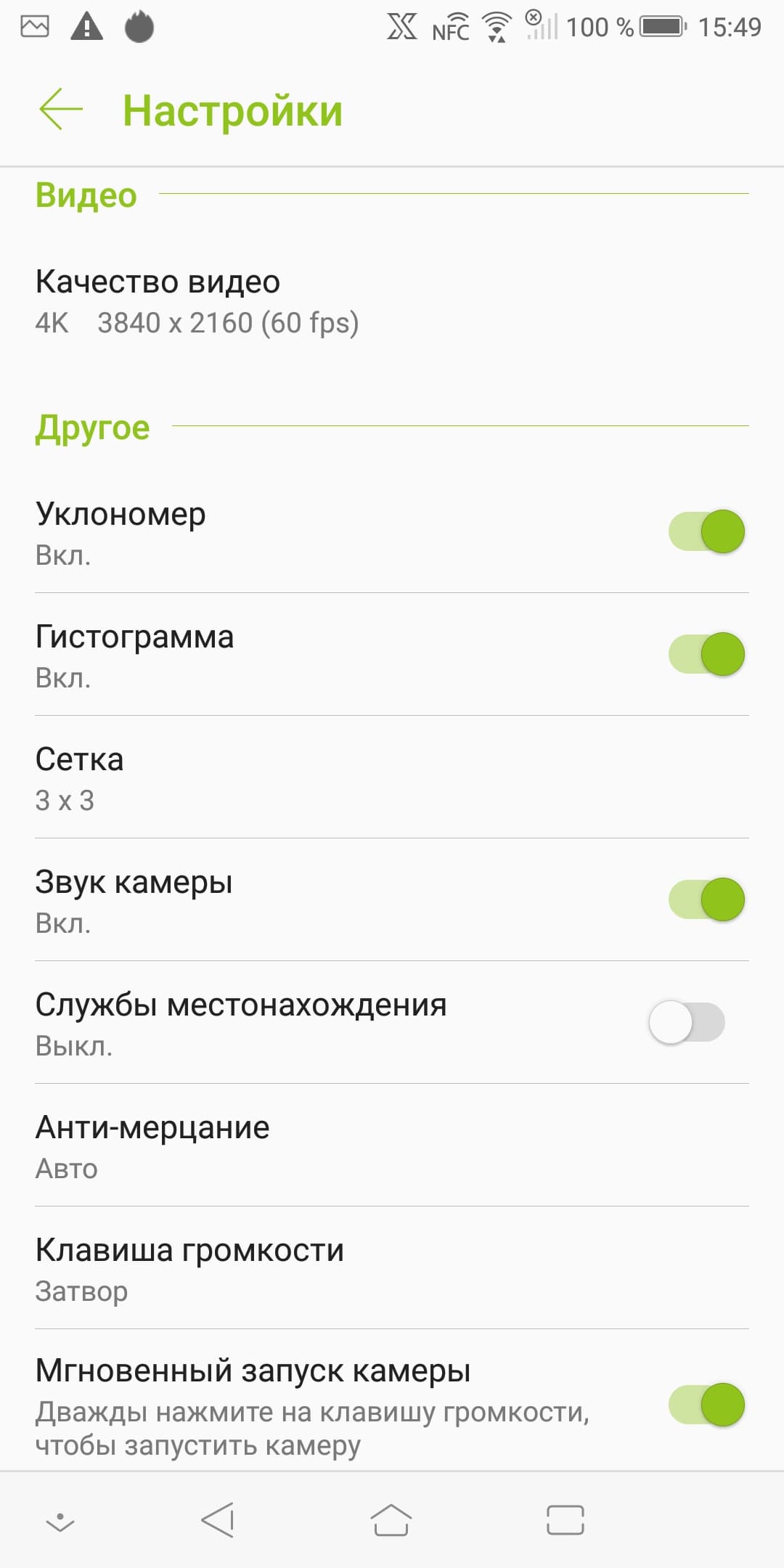Open the Анти-мерцание setting
This screenshot has width=784, height=1568.
pos(392,1146)
